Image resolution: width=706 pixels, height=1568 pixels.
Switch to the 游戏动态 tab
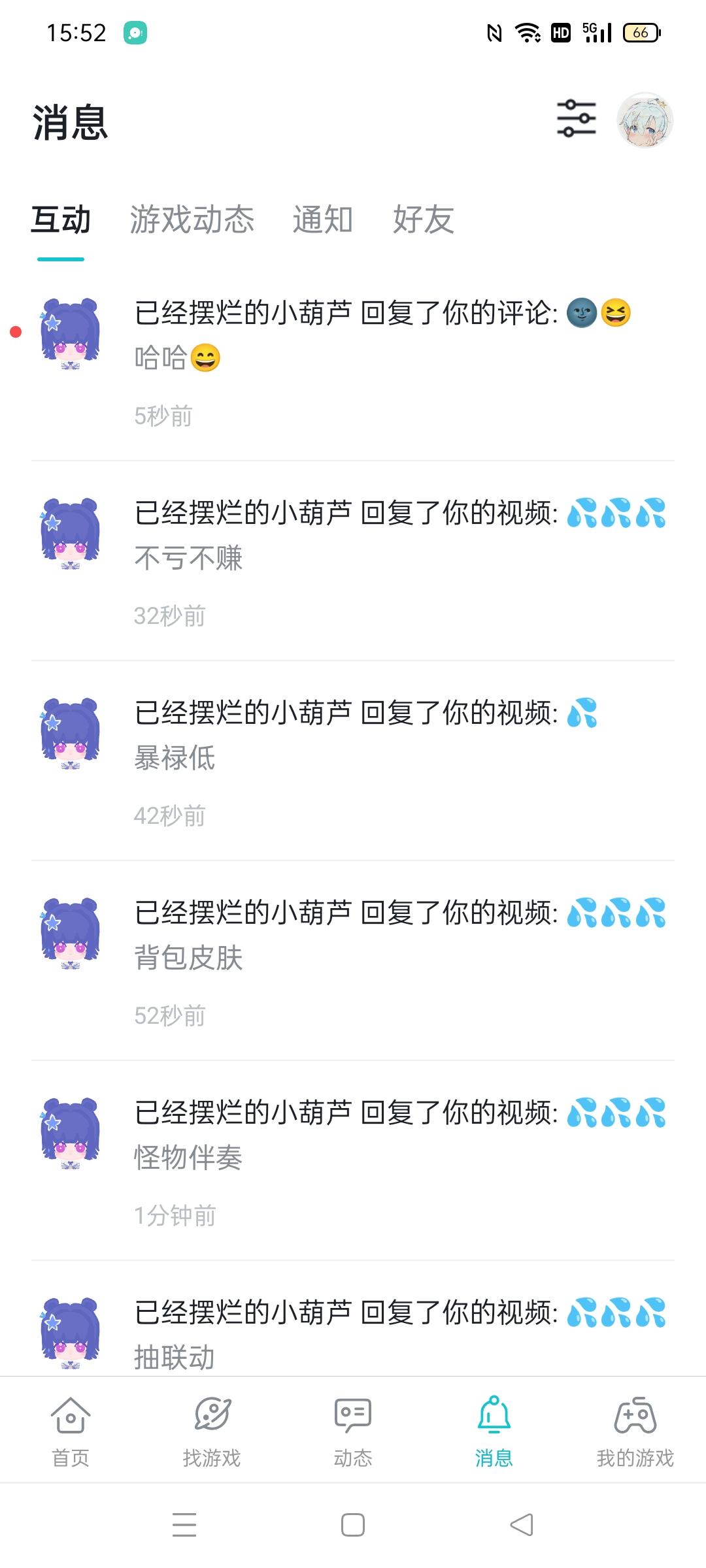[x=192, y=220]
